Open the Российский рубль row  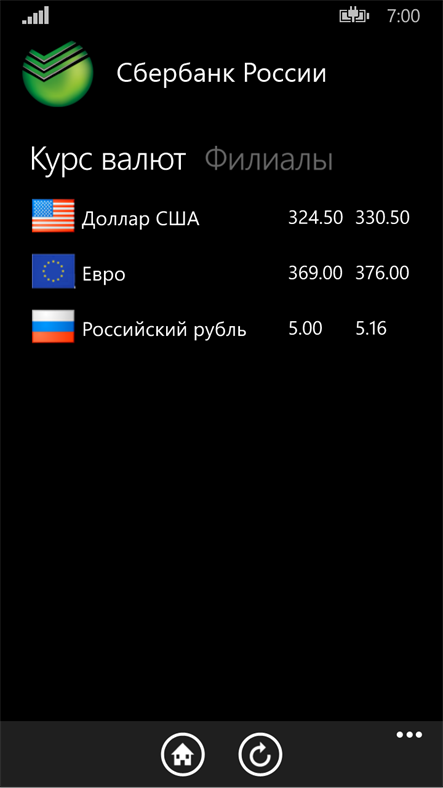click(x=221, y=328)
